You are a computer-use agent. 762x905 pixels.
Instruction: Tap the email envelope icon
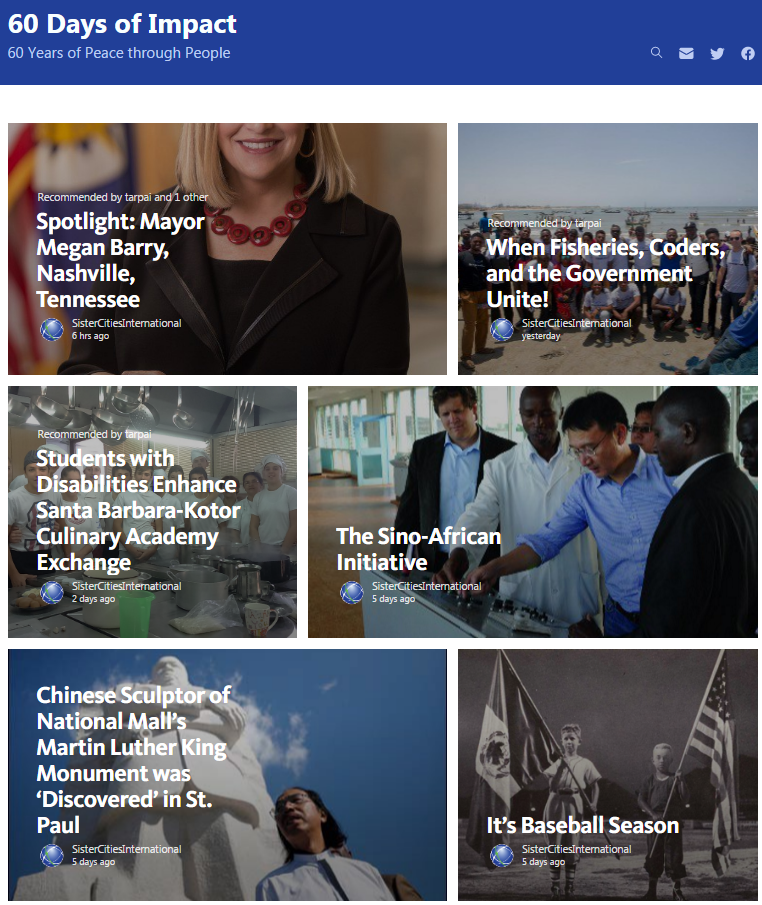686,54
